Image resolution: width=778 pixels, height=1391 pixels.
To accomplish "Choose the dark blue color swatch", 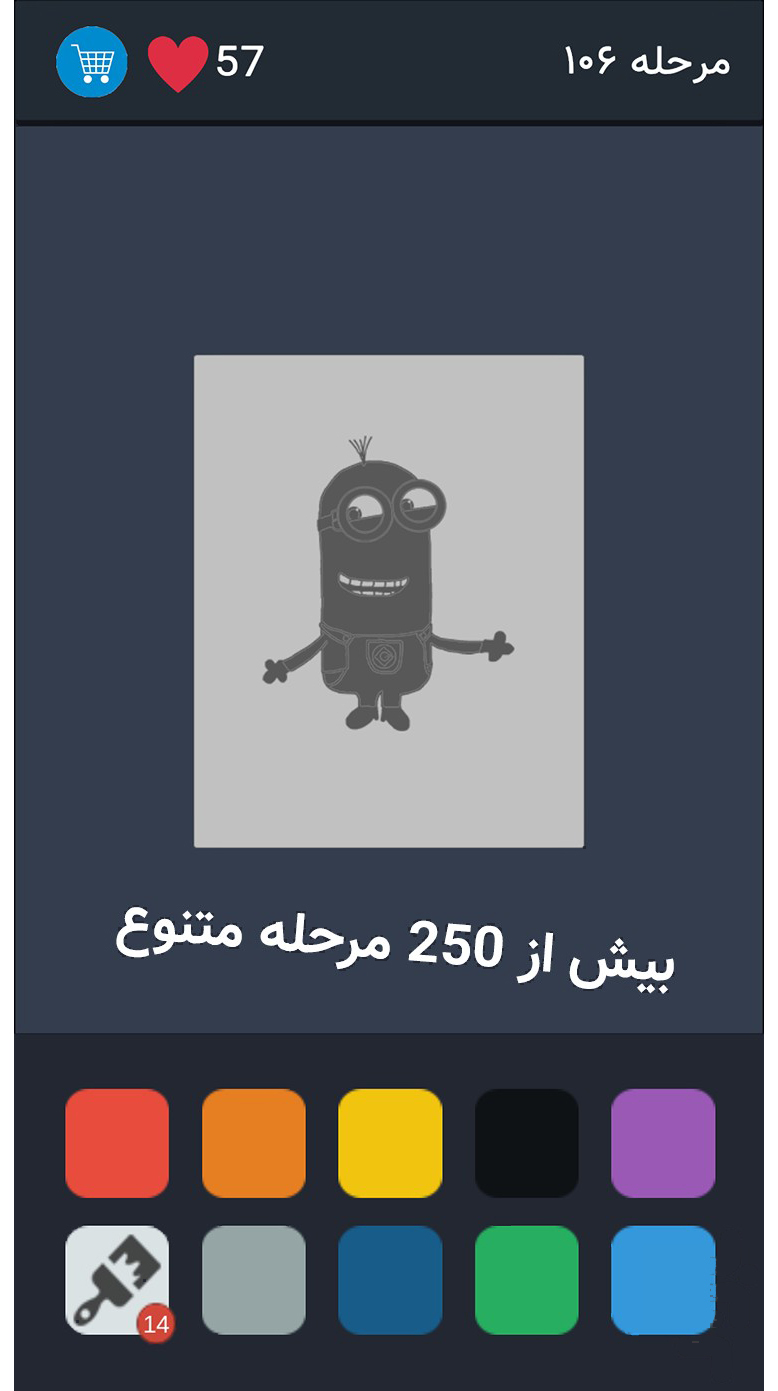I will pos(390,1280).
